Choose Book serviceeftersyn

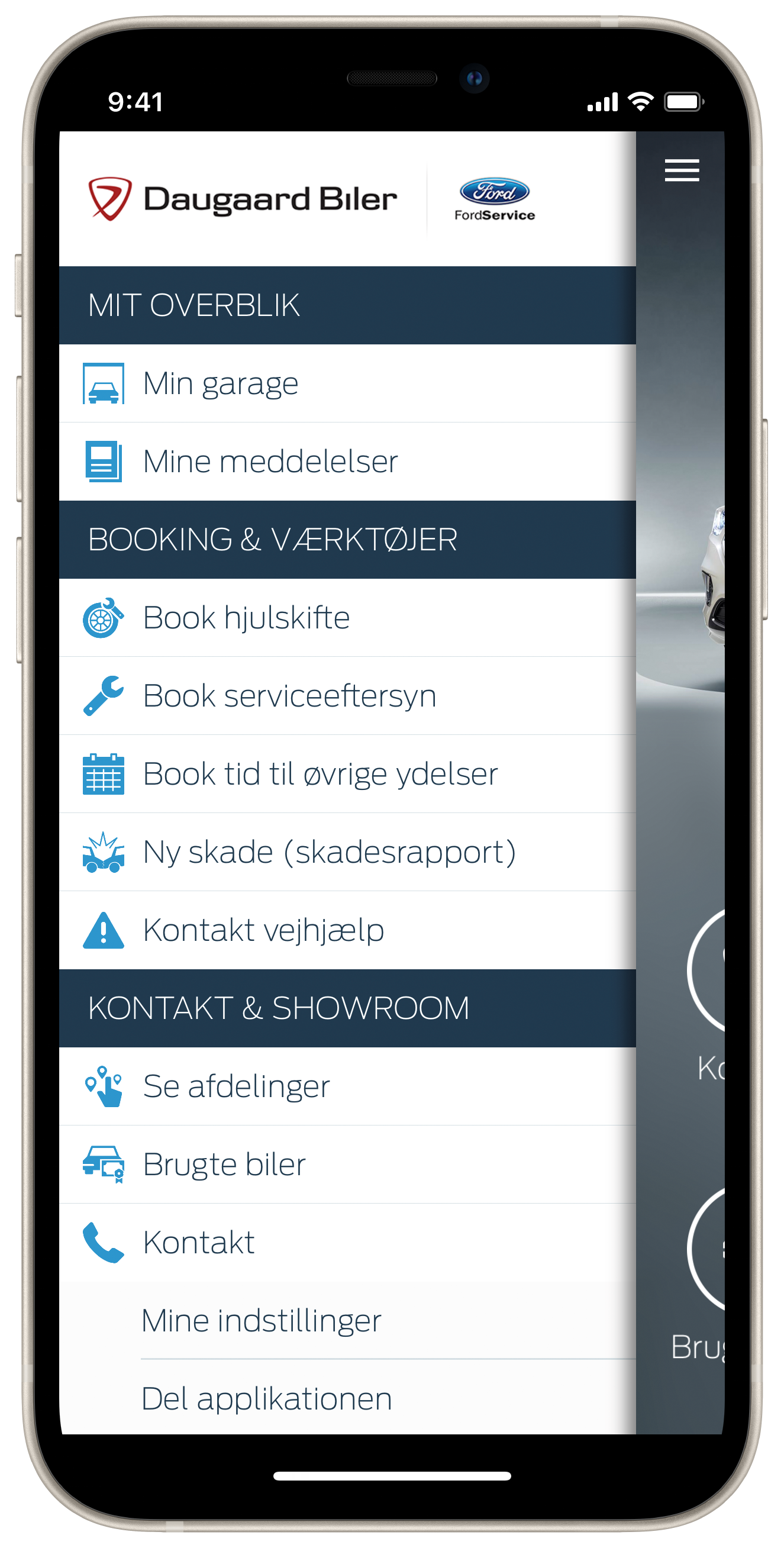(347, 696)
